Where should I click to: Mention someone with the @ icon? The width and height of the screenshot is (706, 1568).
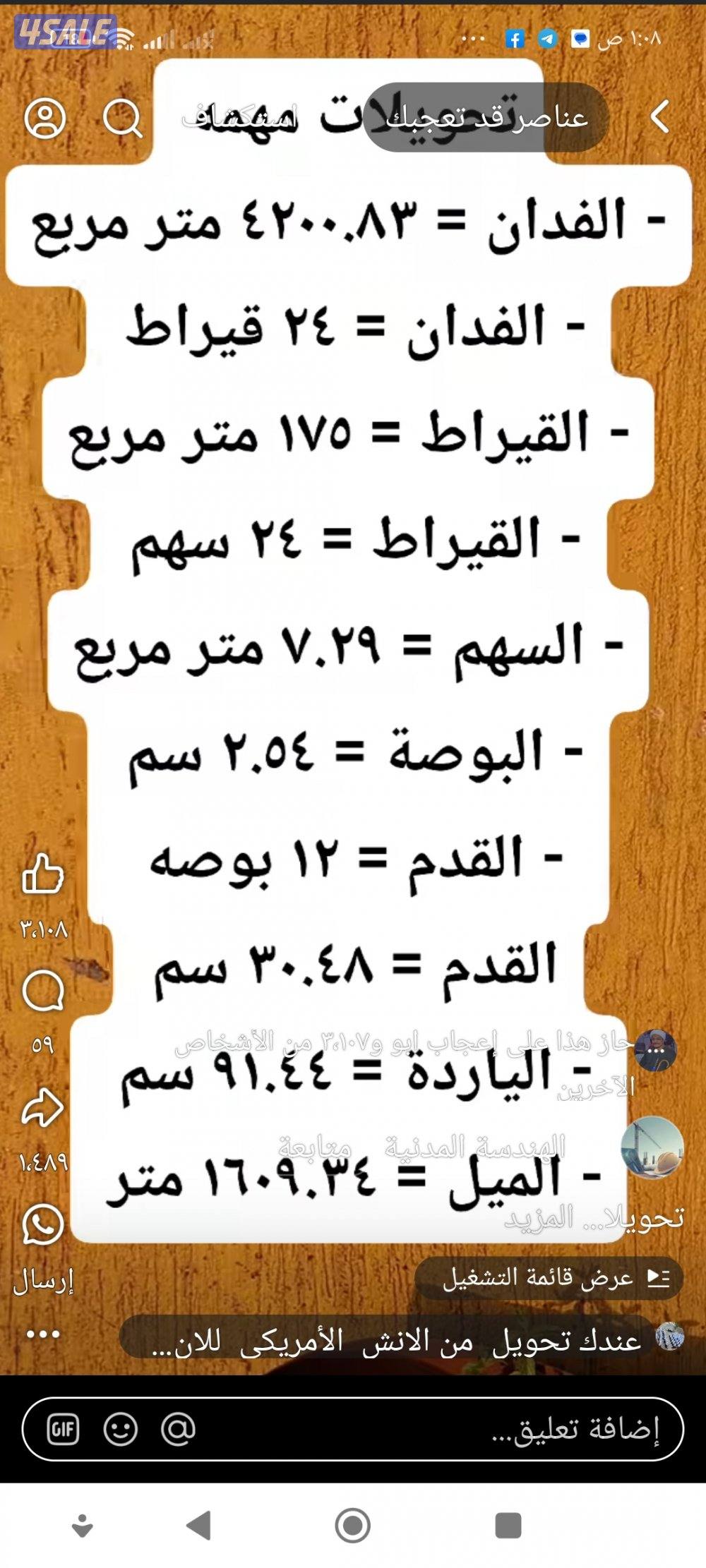pyautogui.click(x=178, y=1430)
